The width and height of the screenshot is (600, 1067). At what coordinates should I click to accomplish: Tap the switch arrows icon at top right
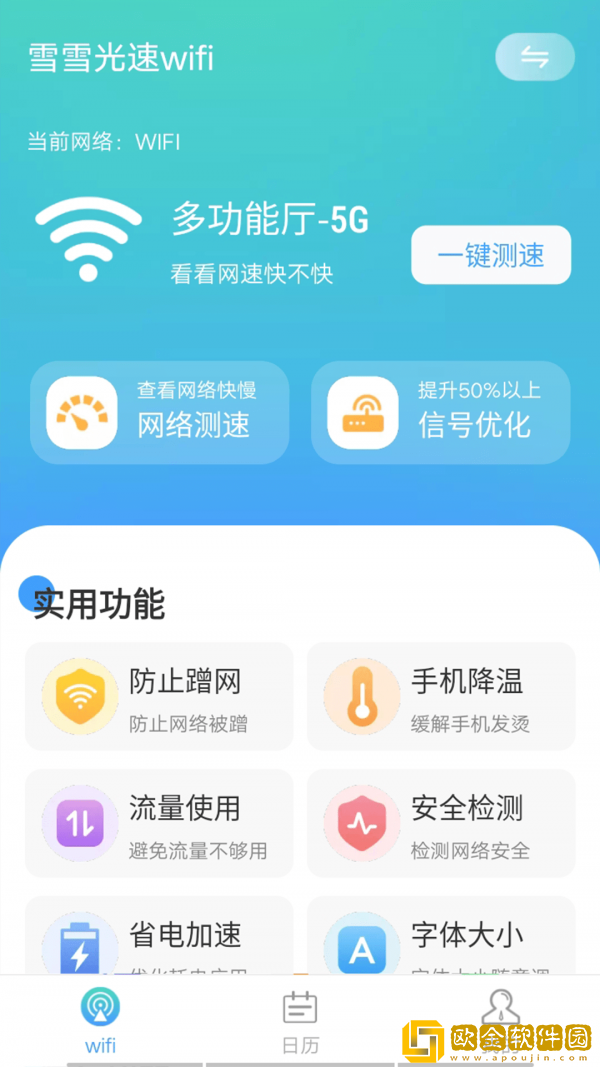[x=535, y=57]
